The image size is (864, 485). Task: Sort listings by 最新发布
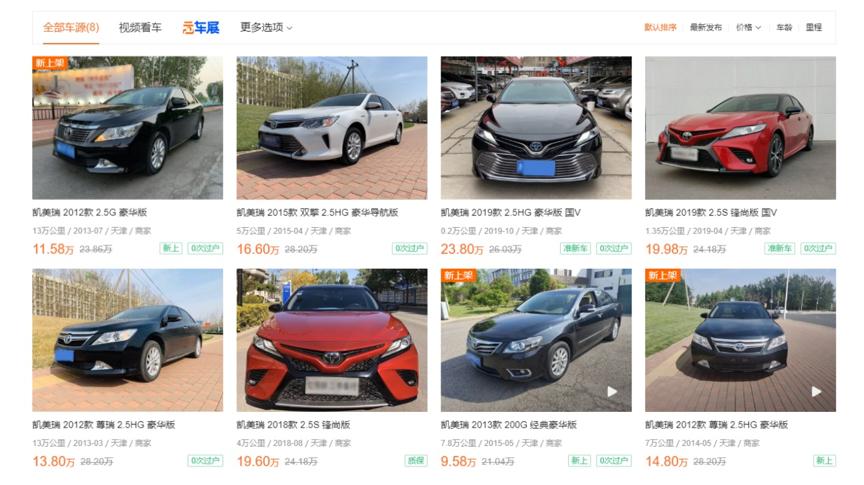(x=705, y=28)
